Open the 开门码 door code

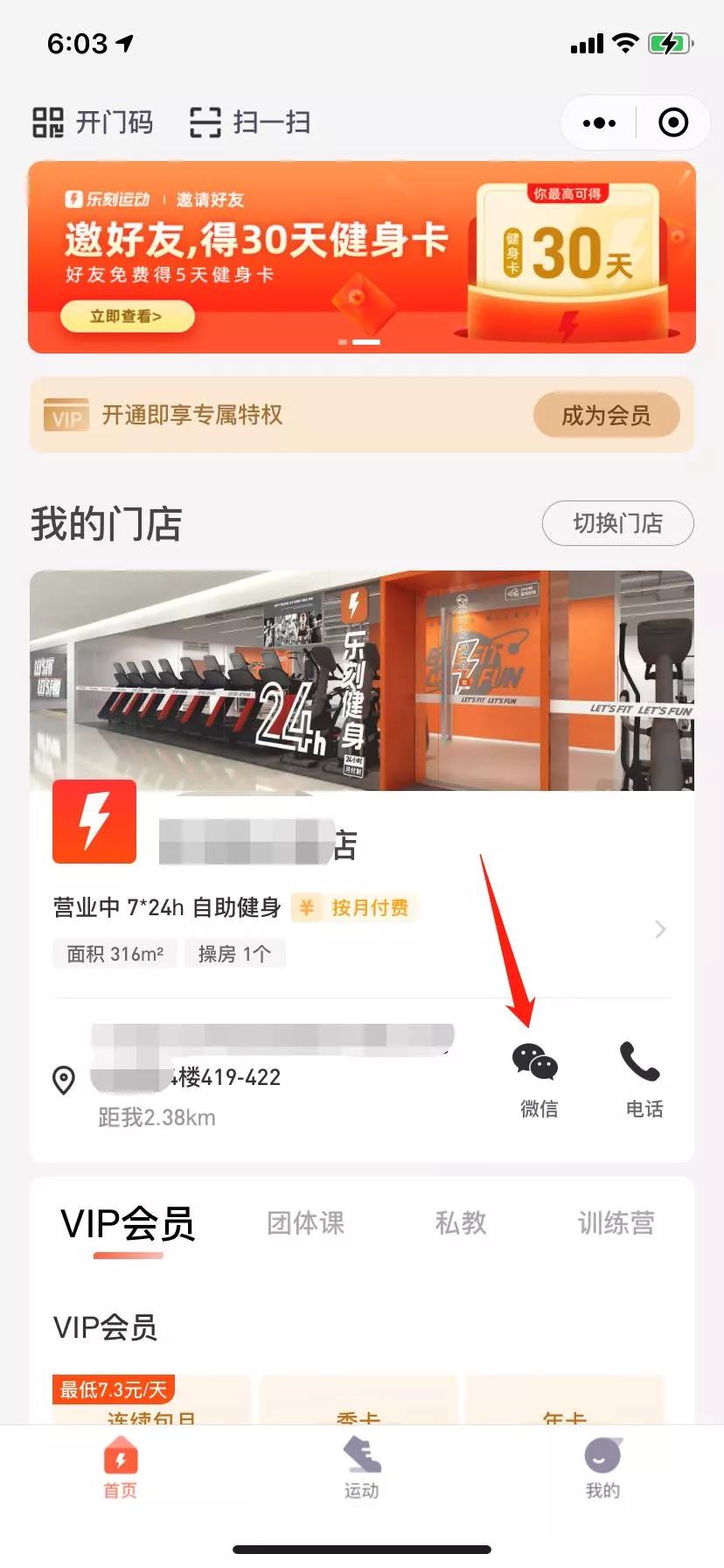click(x=93, y=122)
